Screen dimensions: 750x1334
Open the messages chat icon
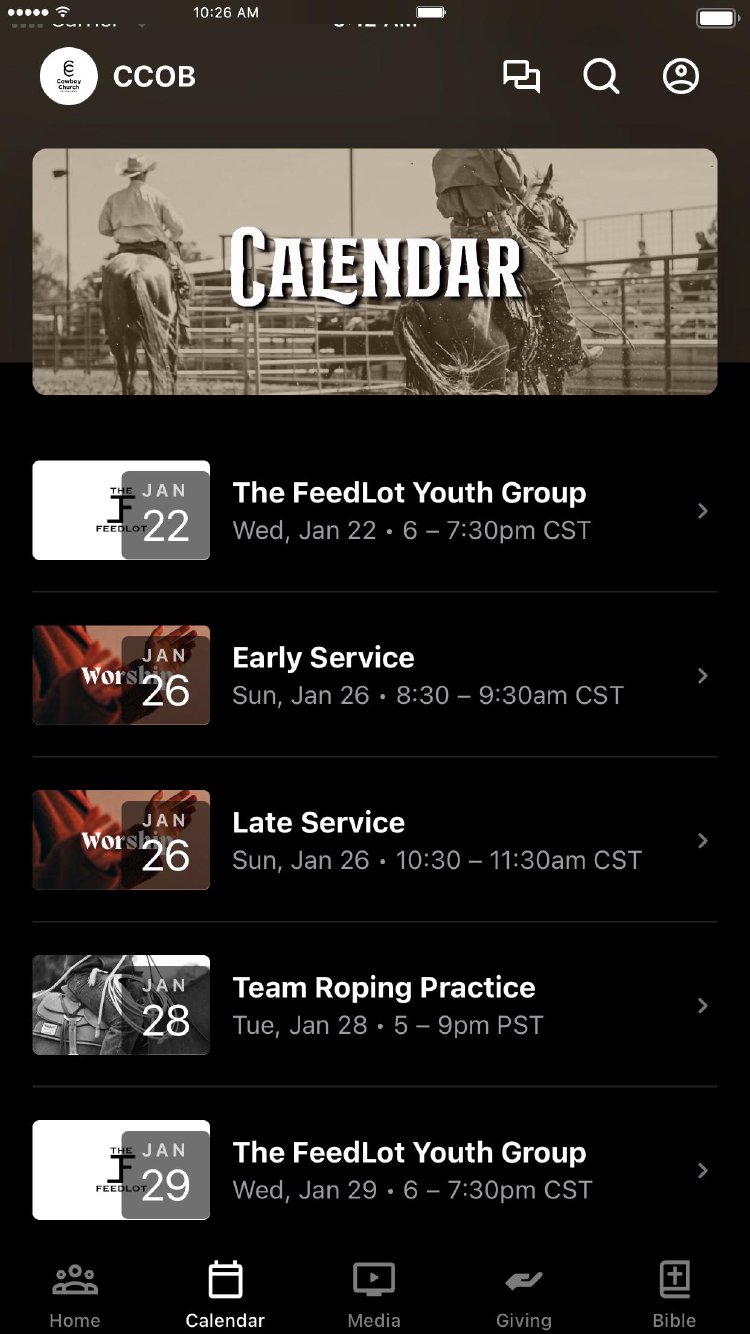point(521,77)
